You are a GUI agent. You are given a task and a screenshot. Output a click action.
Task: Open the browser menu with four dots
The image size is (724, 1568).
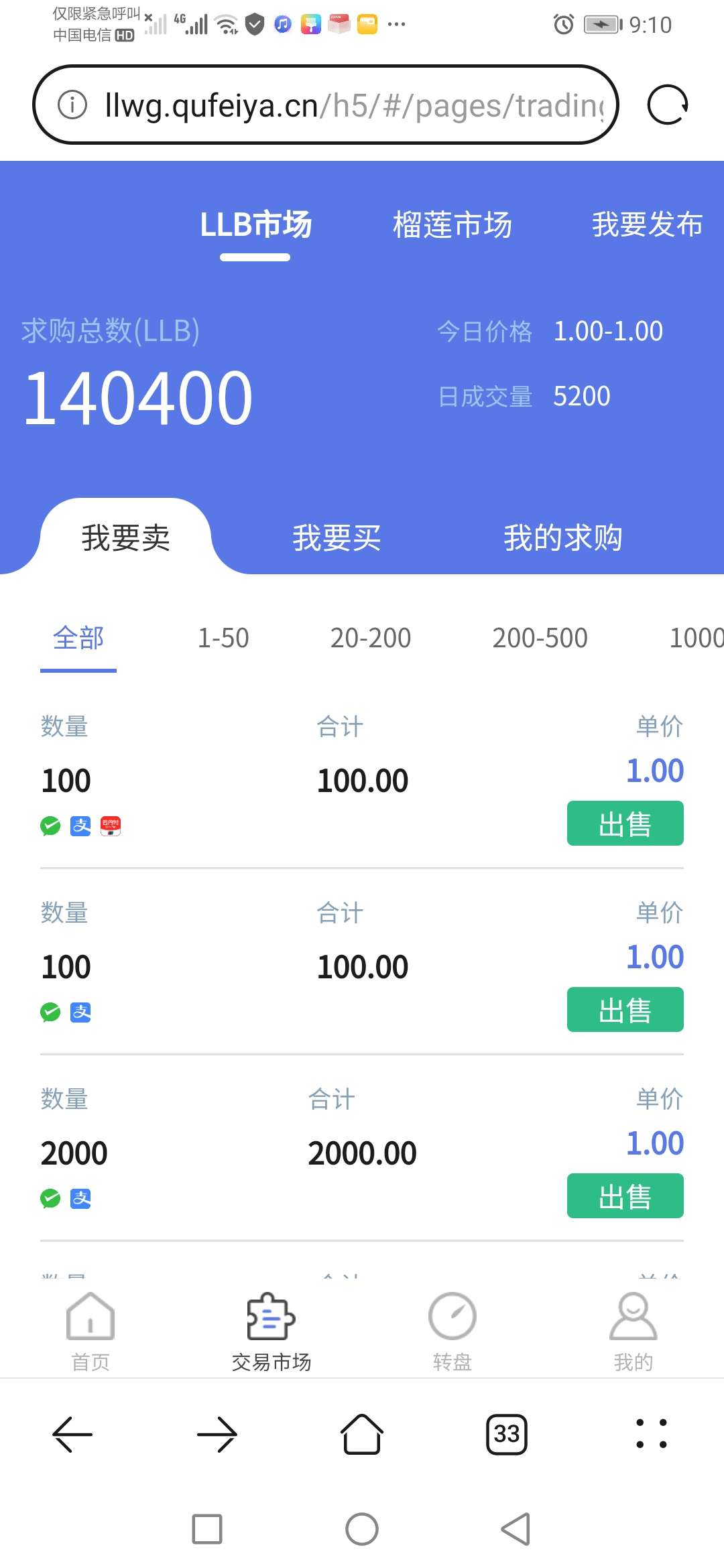coord(651,1434)
